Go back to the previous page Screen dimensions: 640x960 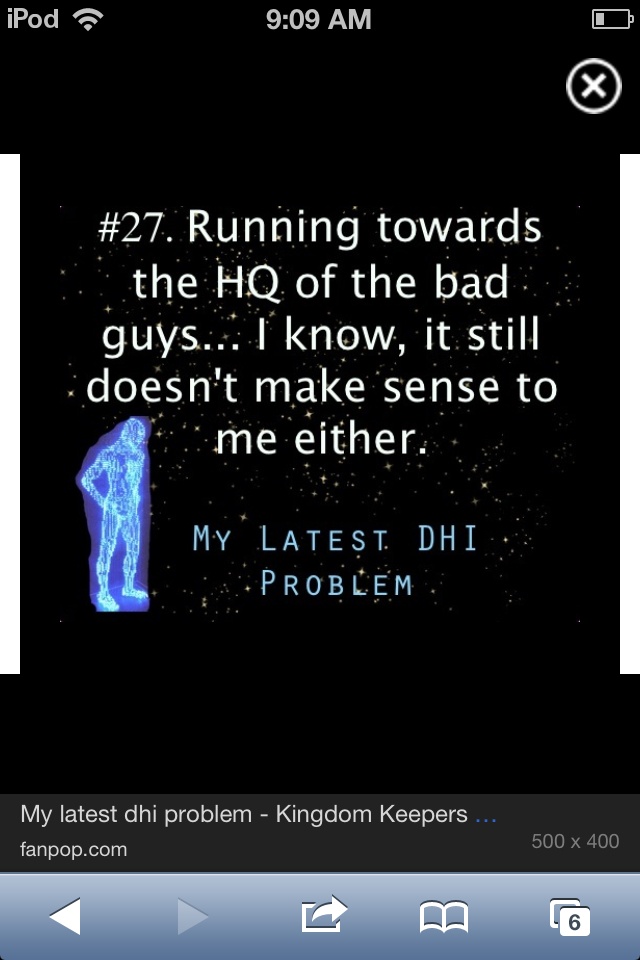coord(65,915)
